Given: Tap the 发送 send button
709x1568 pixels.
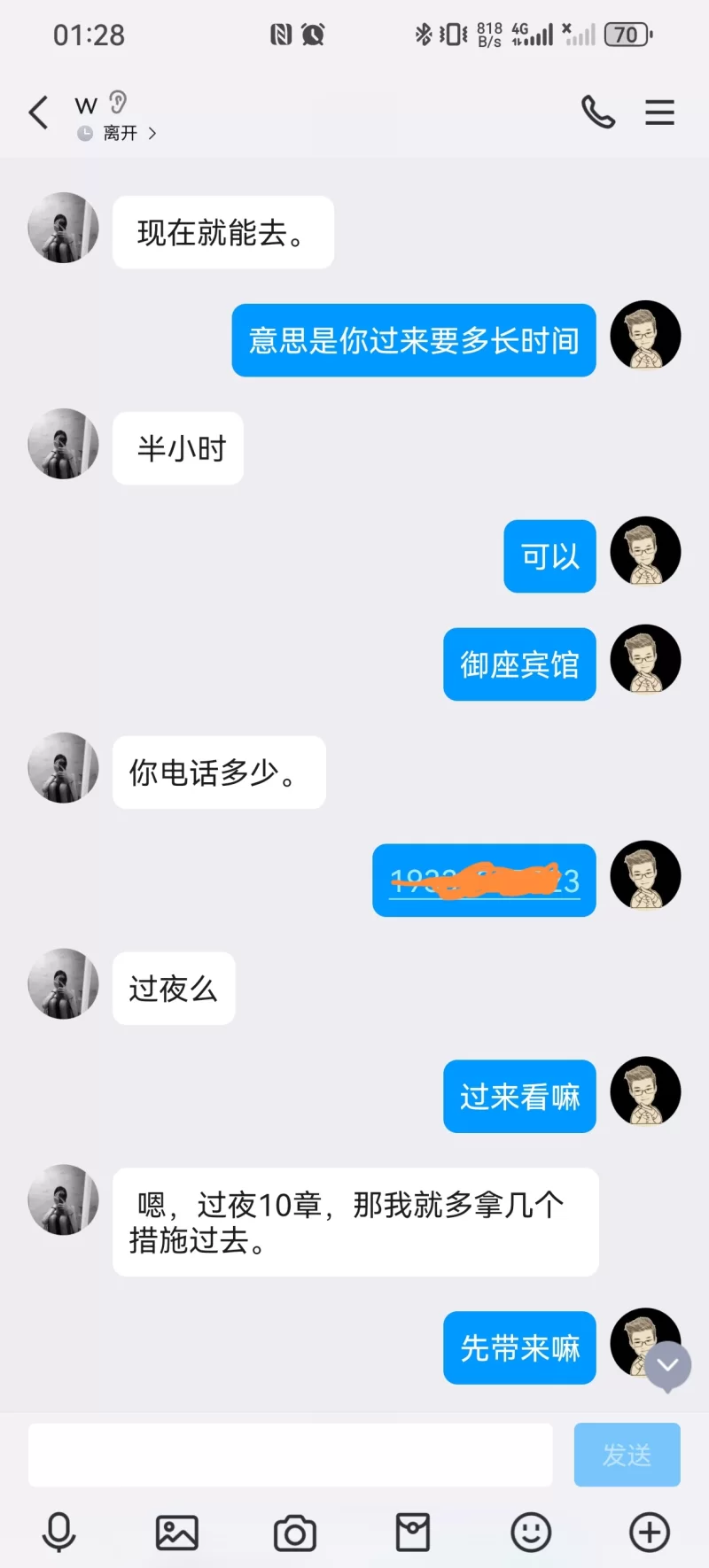Looking at the screenshot, I should (x=627, y=1455).
